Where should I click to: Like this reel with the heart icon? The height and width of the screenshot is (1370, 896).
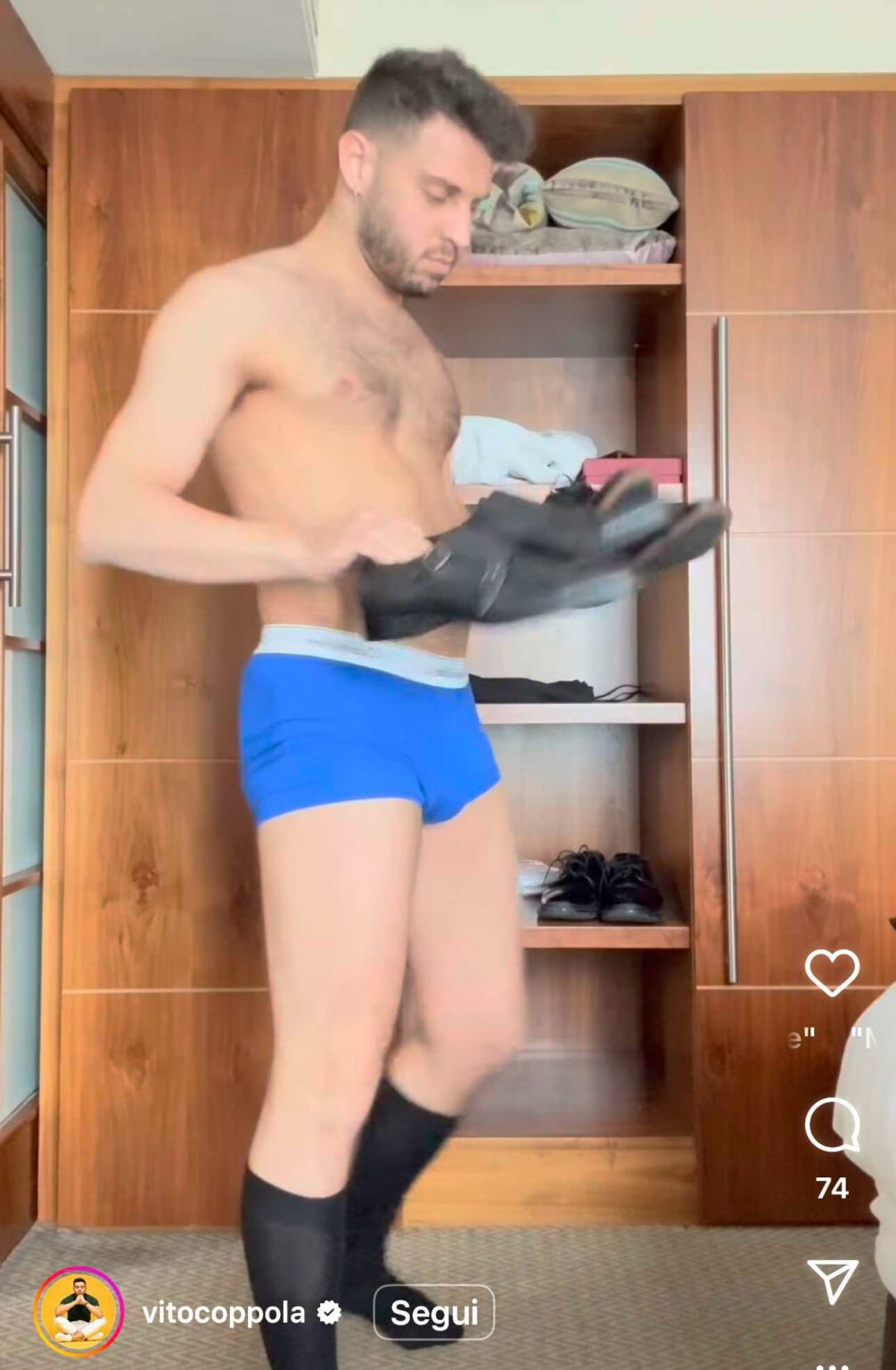click(831, 971)
